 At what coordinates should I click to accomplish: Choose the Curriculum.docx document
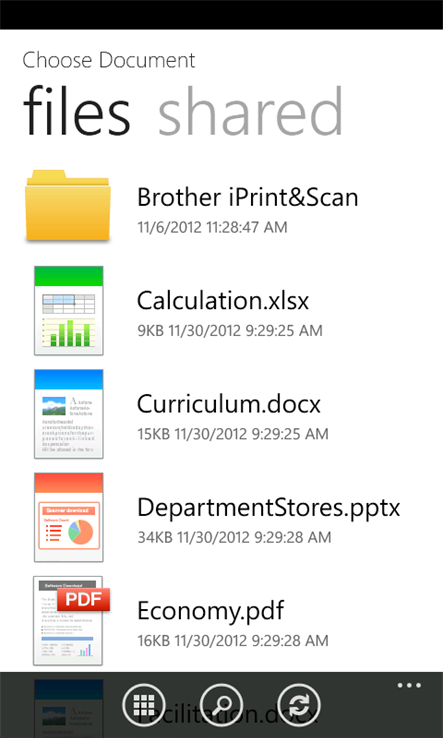(x=221, y=414)
